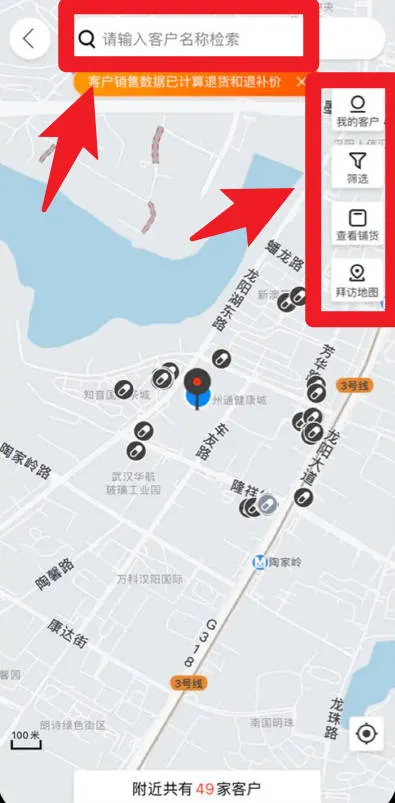Open 我的客户
Screen dimensions: 395x803
pos(357,110)
